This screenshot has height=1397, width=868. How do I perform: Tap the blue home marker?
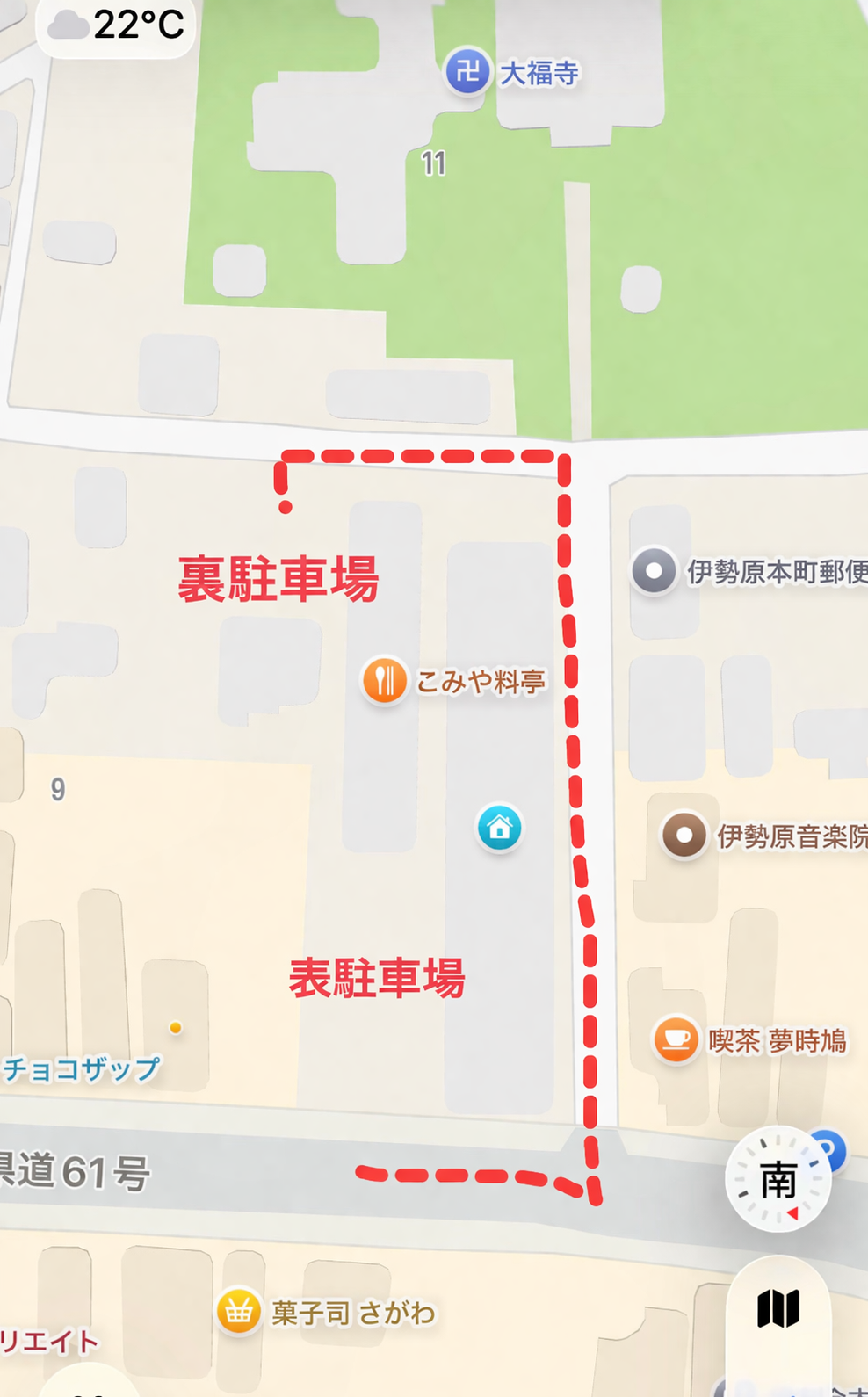499,828
